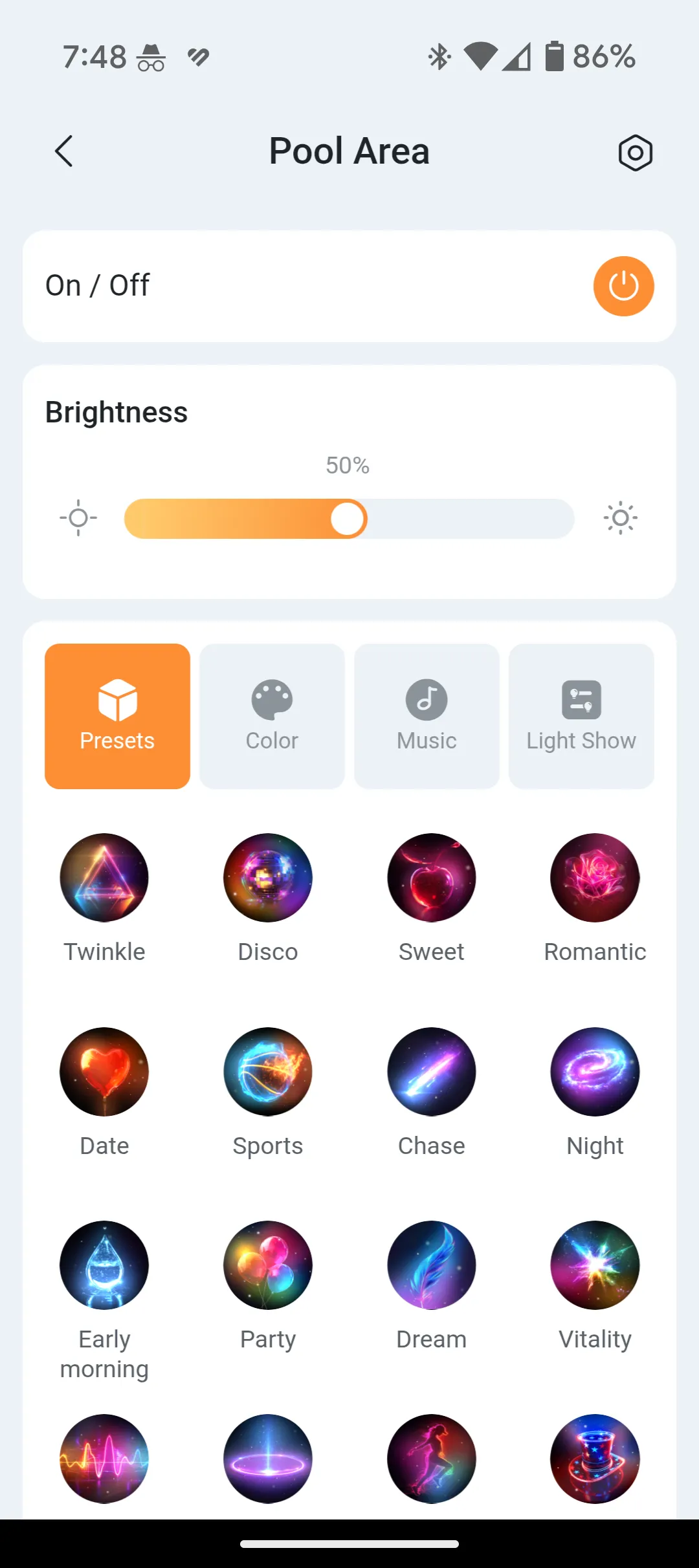This screenshot has height=1568, width=699.
Task: Toggle the On / Off power button
Action: [x=623, y=286]
